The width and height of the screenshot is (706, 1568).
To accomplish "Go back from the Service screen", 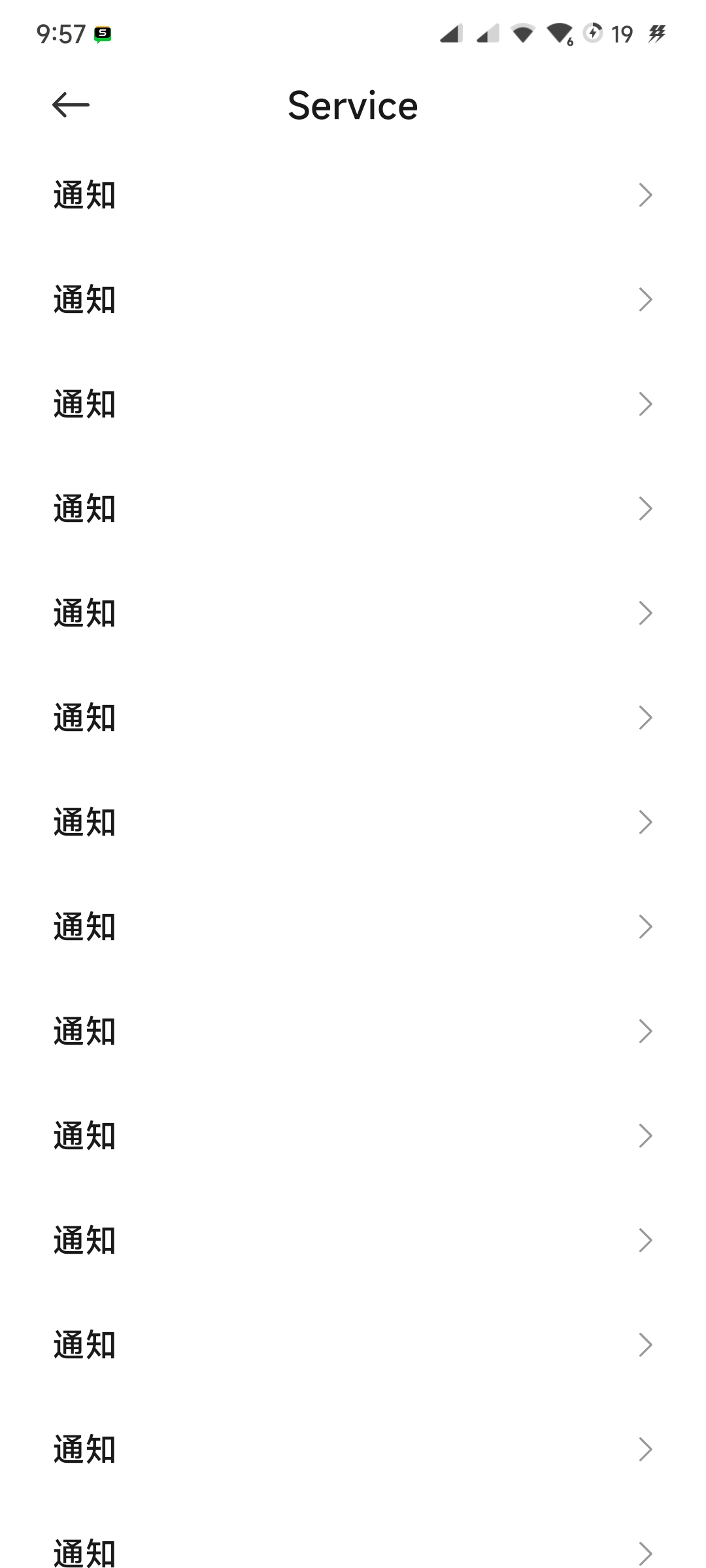I will coord(71,105).
